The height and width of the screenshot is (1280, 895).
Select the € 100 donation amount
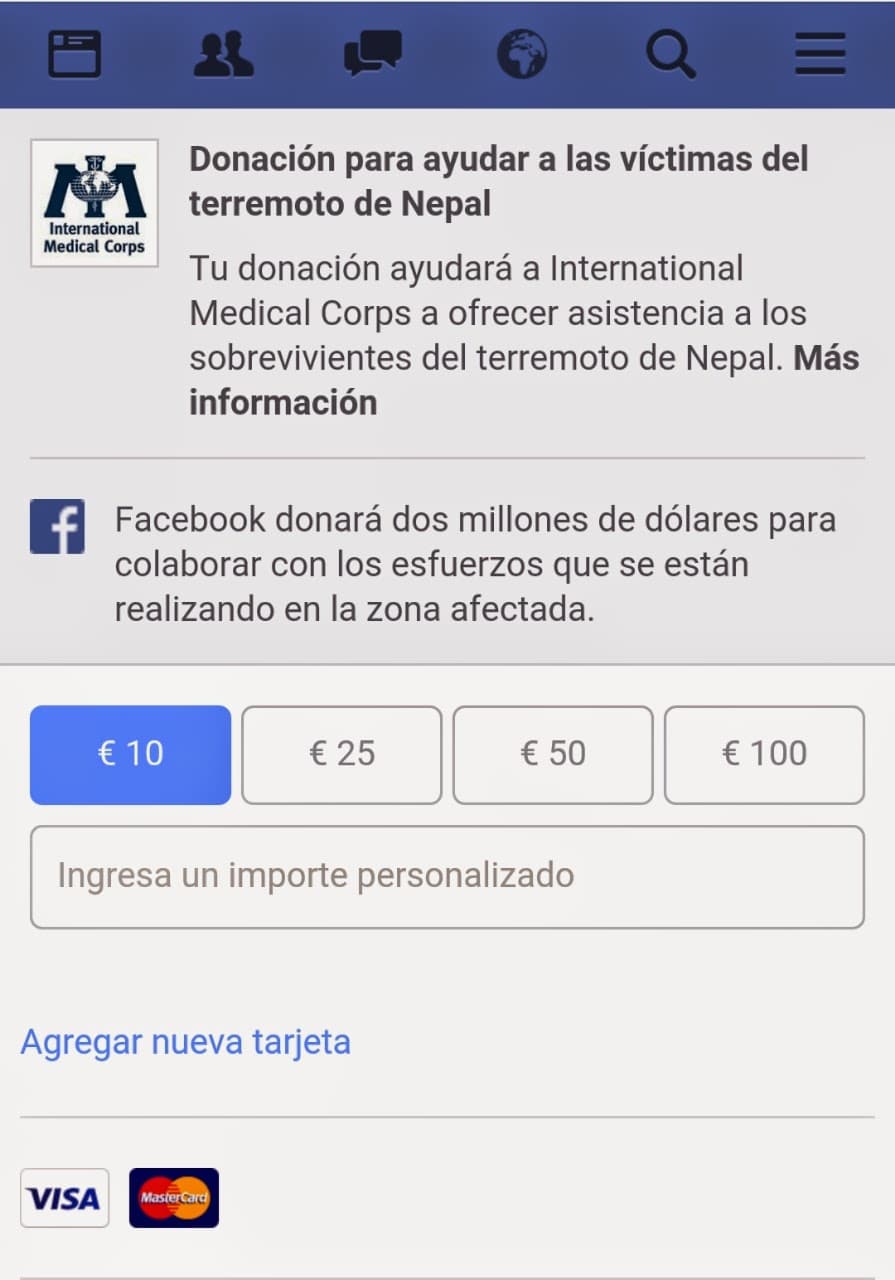(764, 754)
